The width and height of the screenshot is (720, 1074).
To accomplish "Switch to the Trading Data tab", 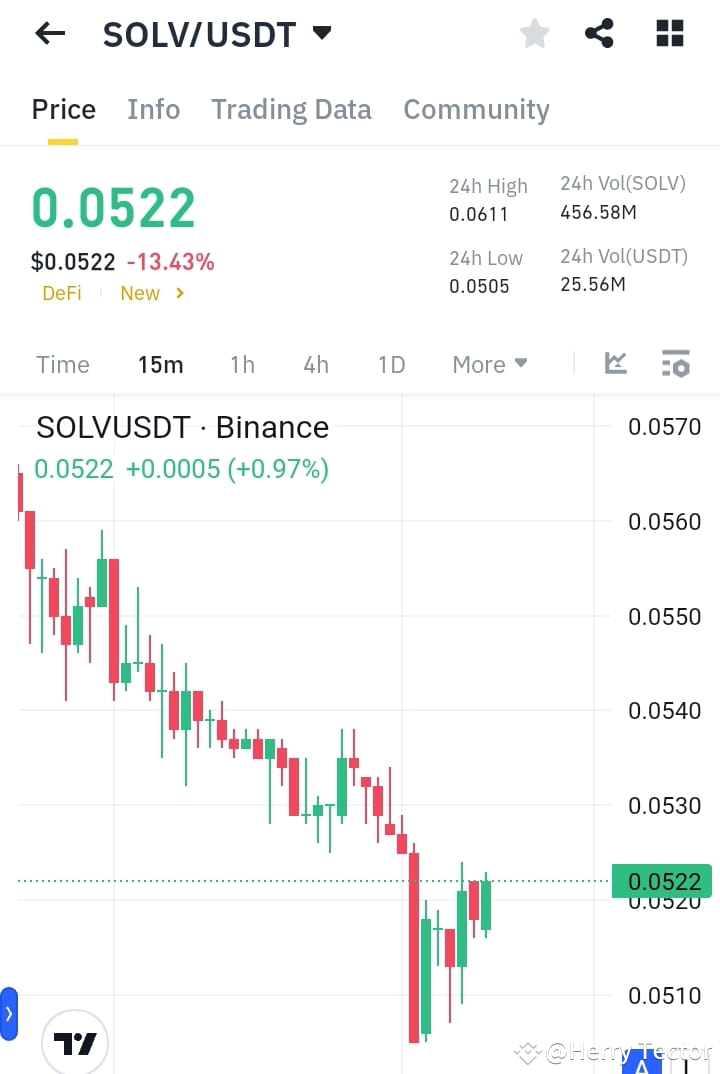I will coord(291,109).
